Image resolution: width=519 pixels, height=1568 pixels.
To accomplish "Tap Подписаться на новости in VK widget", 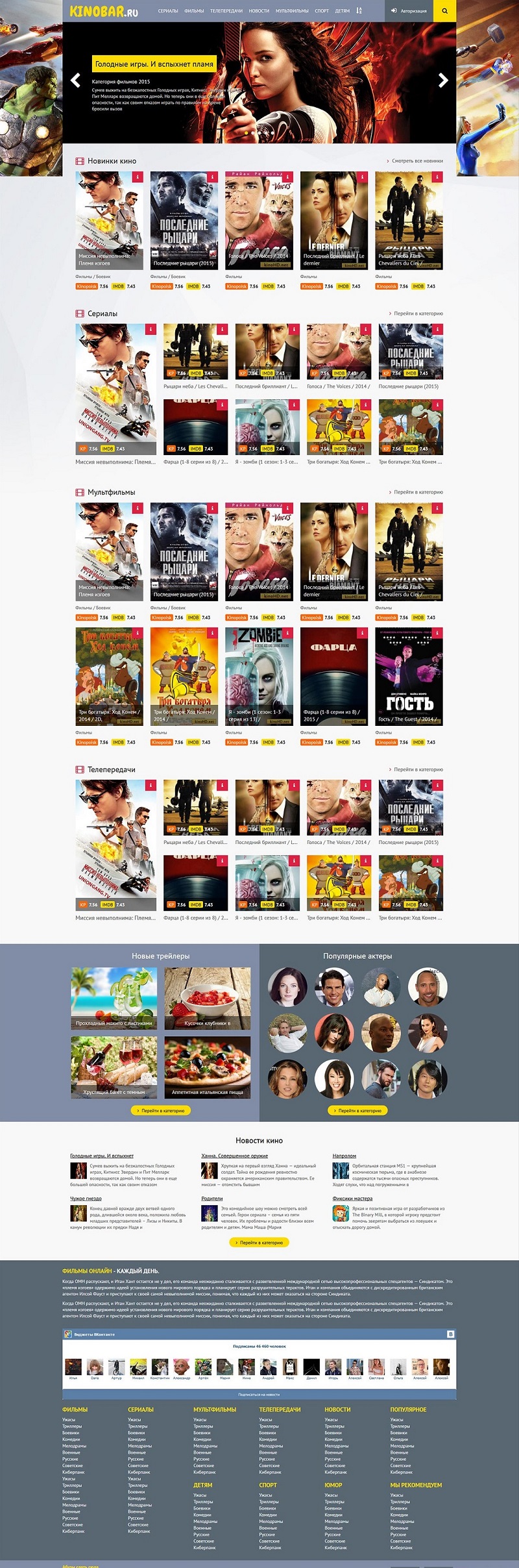I will point(259,1395).
